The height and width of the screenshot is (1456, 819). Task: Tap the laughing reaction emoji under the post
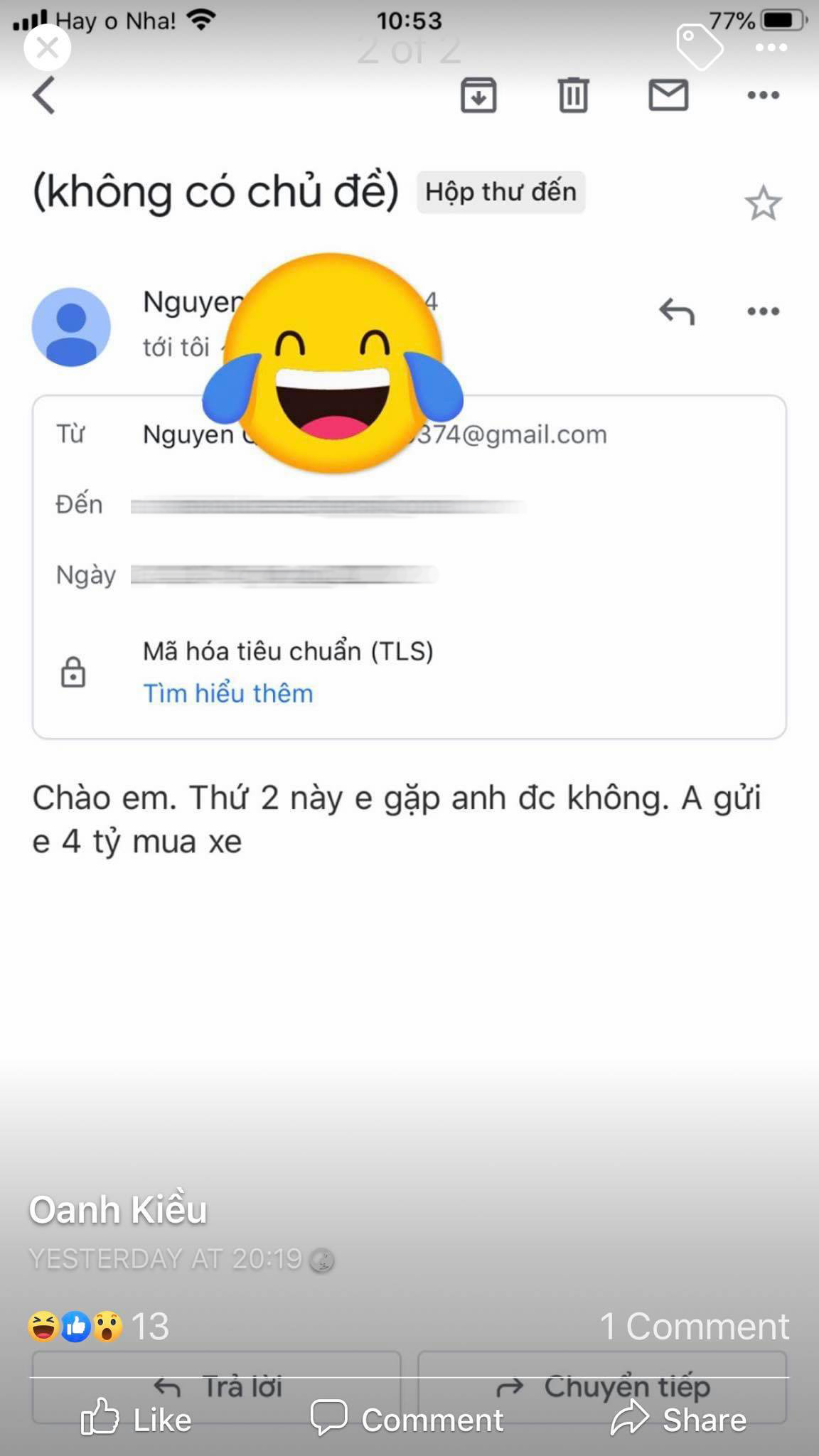coord(43,1327)
